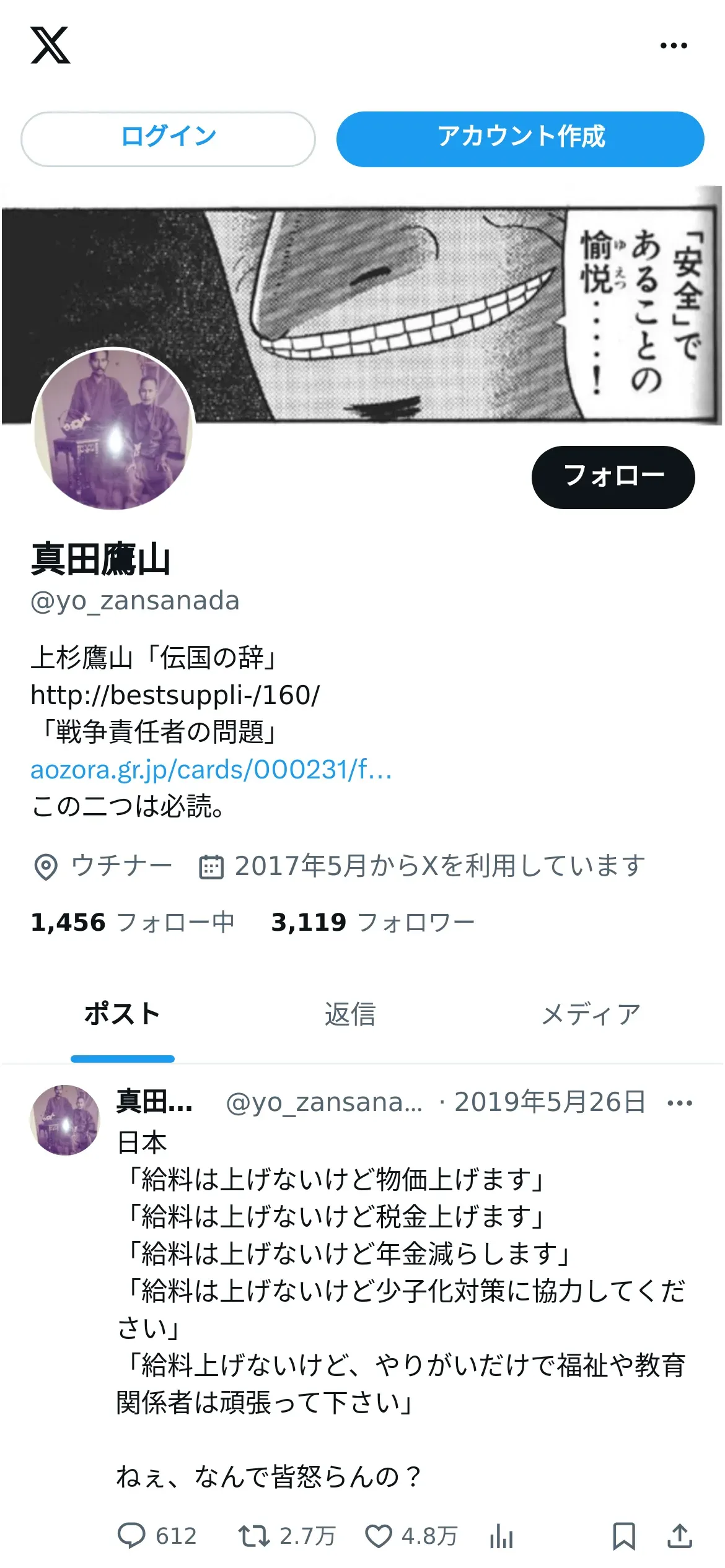Open the profile avatar photo
The height and width of the screenshot is (1568, 725).
pos(113,429)
